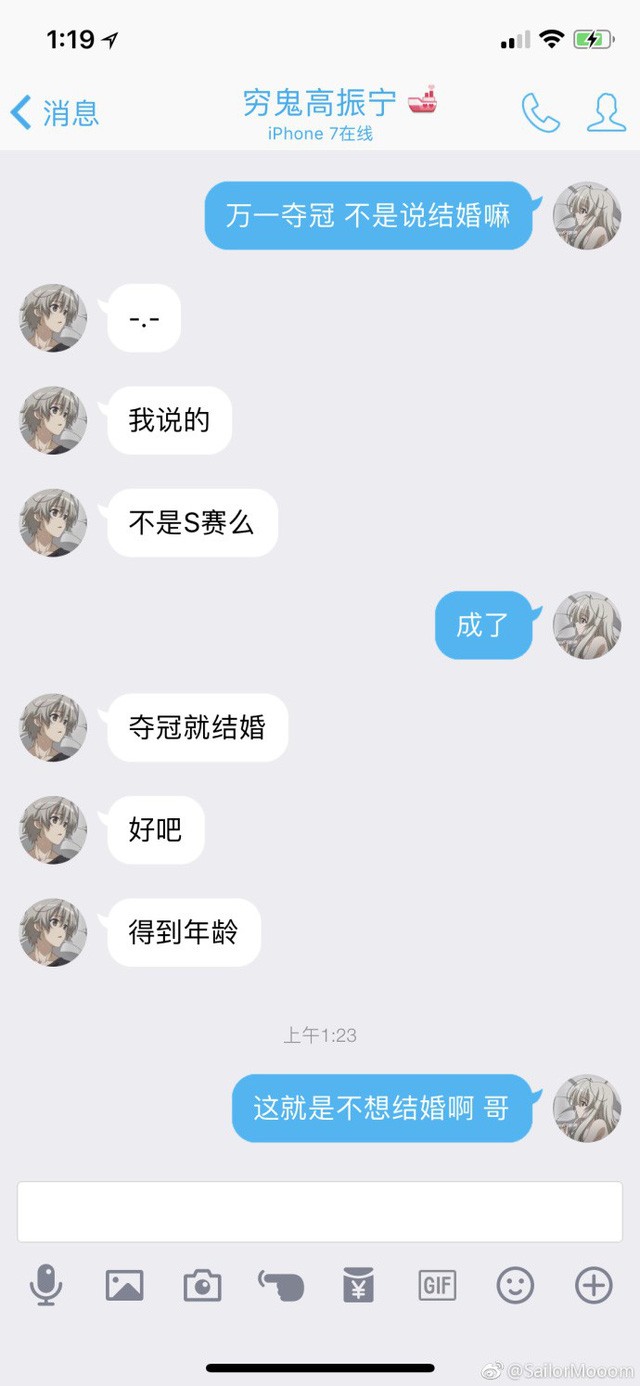Record a voice message with microphone
640x1386 pixels.
46,1285
